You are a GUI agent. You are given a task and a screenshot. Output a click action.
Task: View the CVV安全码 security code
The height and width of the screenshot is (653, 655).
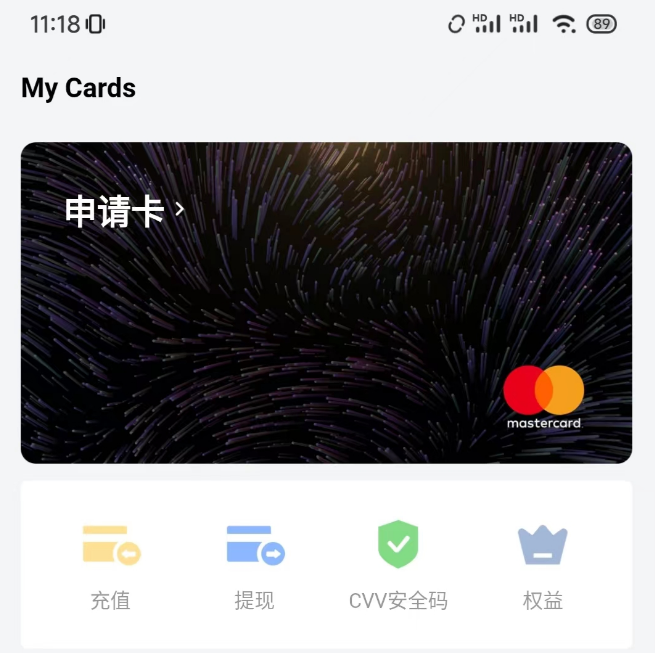(398, 566)
